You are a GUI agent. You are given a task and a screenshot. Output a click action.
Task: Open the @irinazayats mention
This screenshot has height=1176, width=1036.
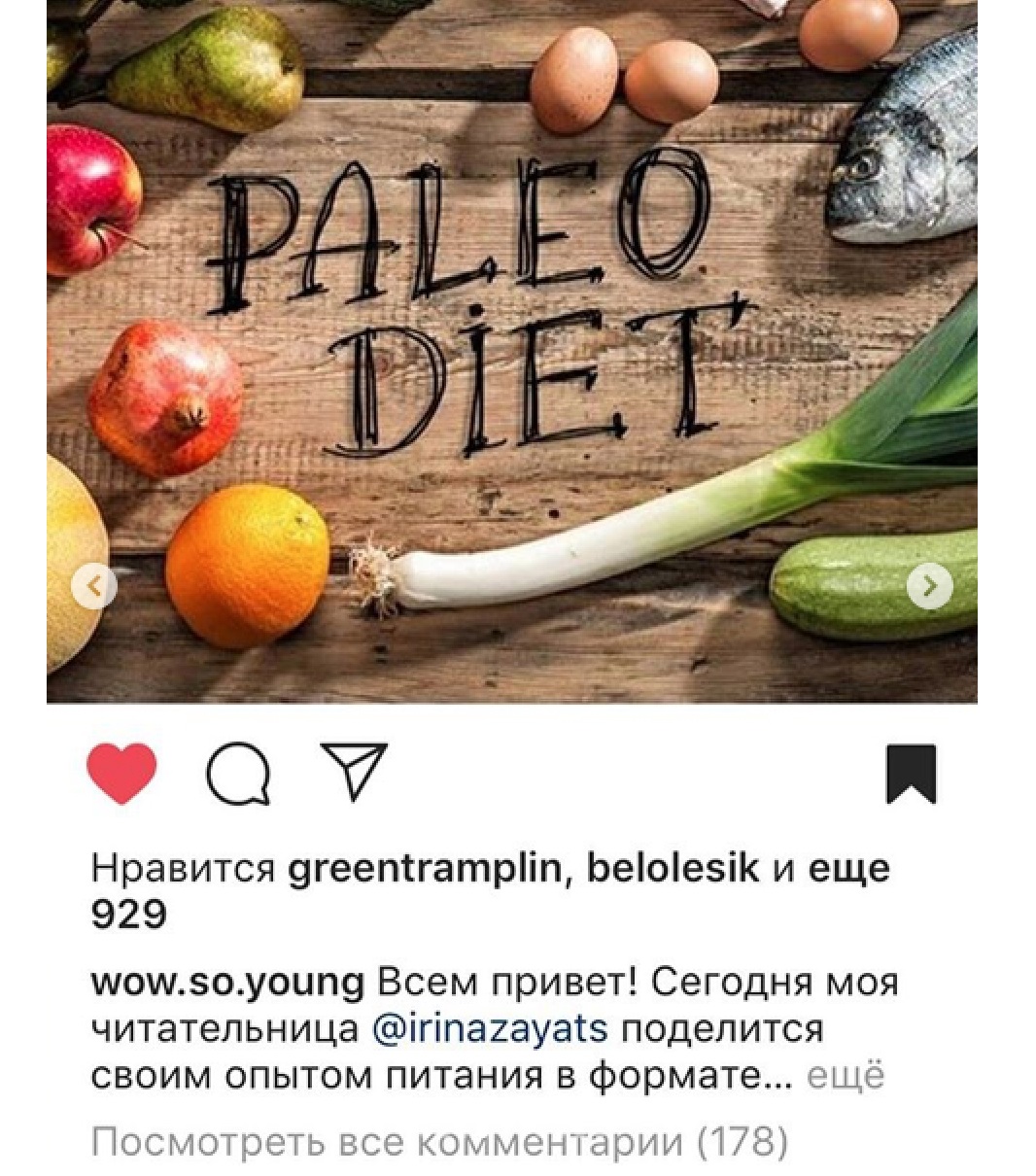490,1029
